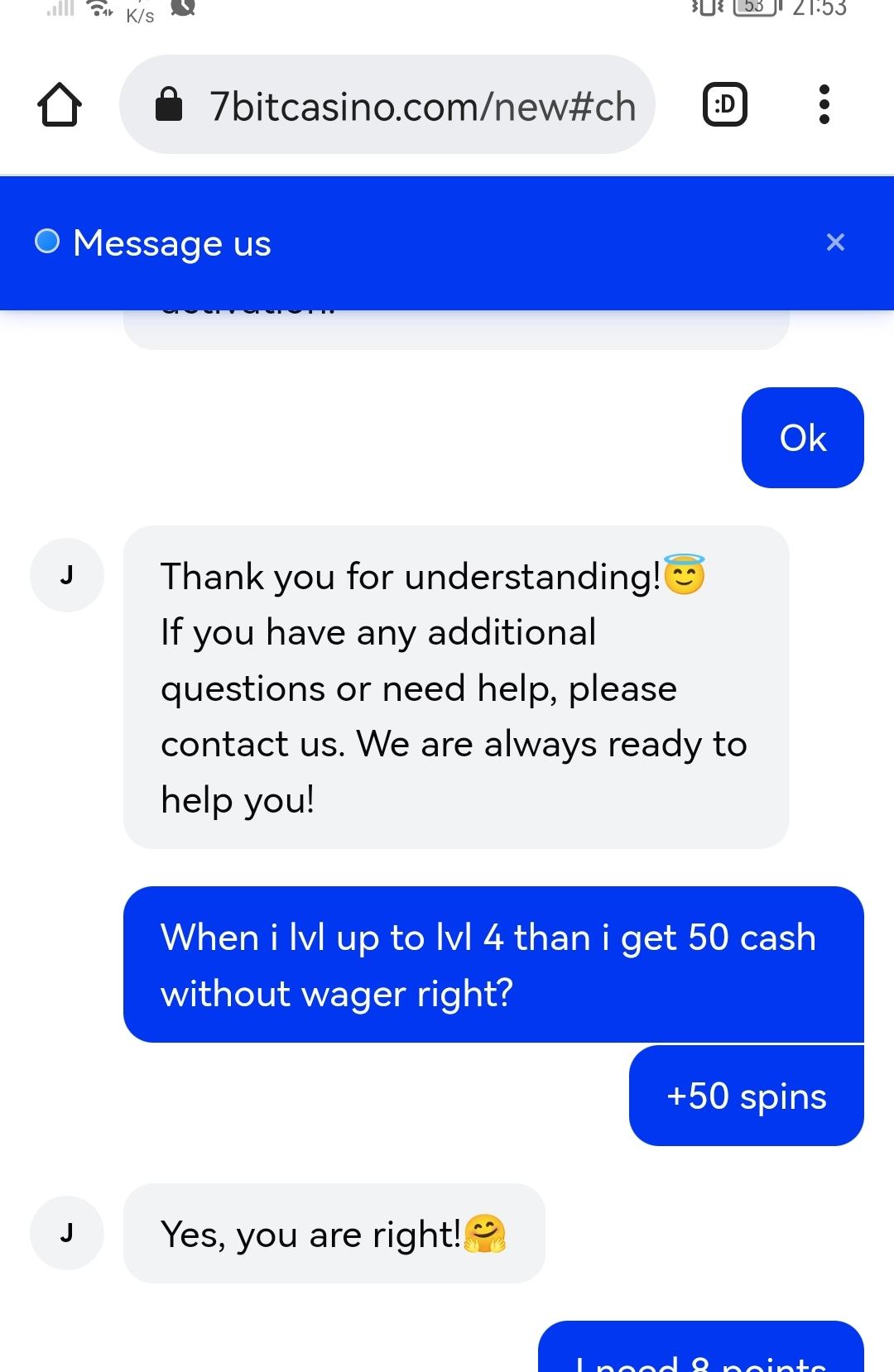This screenshot has height=1372, width=894.
Task: Go to the browser home page
Action: (x=60, y=105)
